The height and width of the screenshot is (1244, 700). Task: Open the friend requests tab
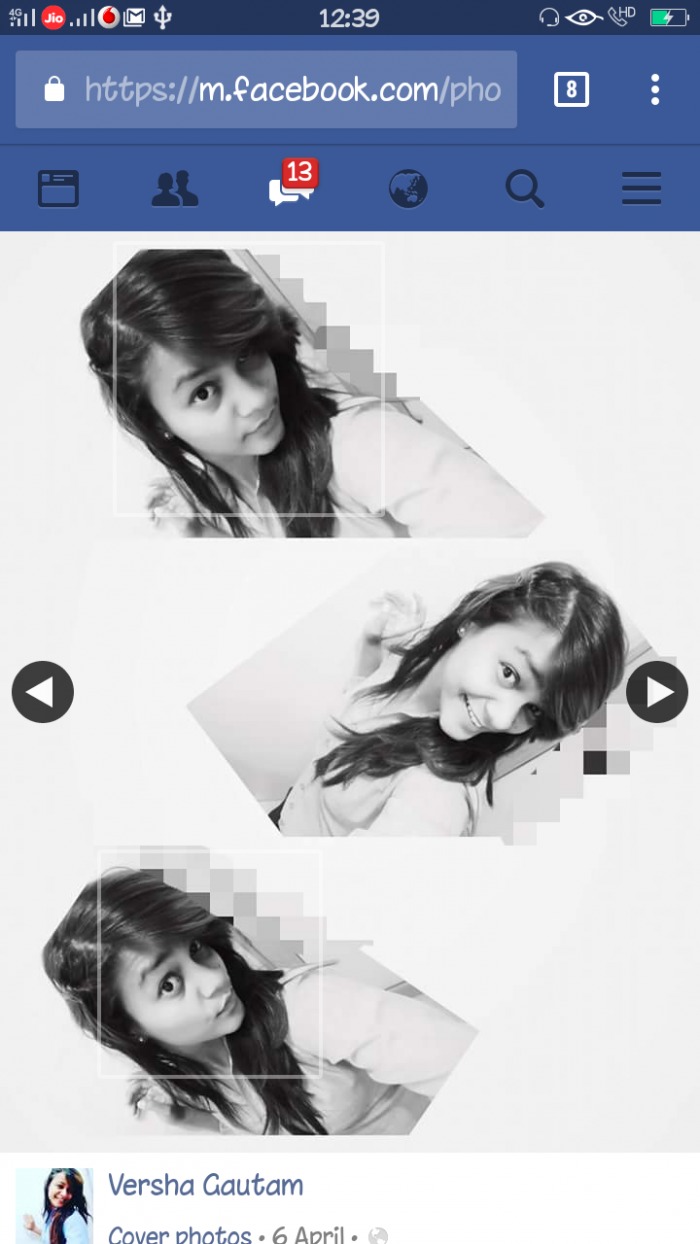[175, 188]
